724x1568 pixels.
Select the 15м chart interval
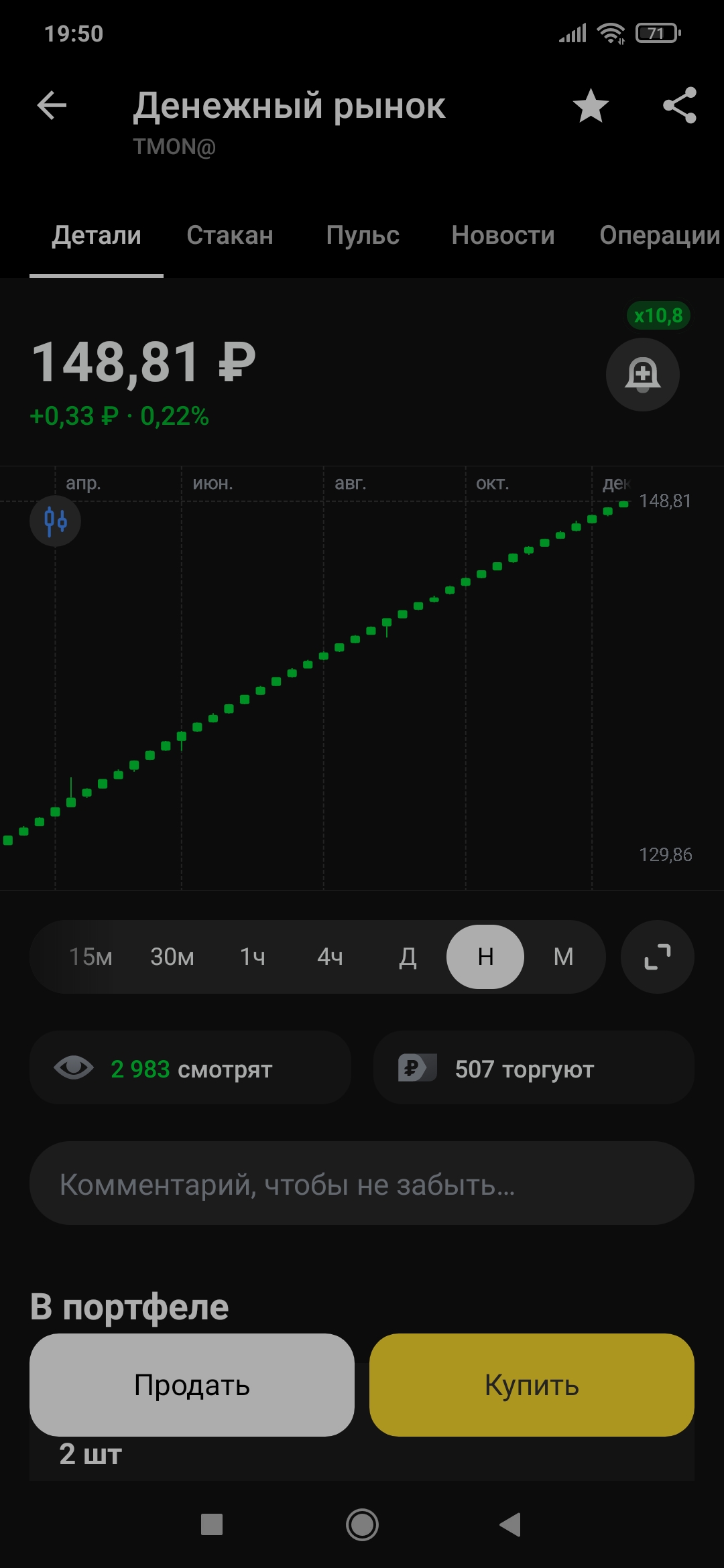tap(90, 957)
